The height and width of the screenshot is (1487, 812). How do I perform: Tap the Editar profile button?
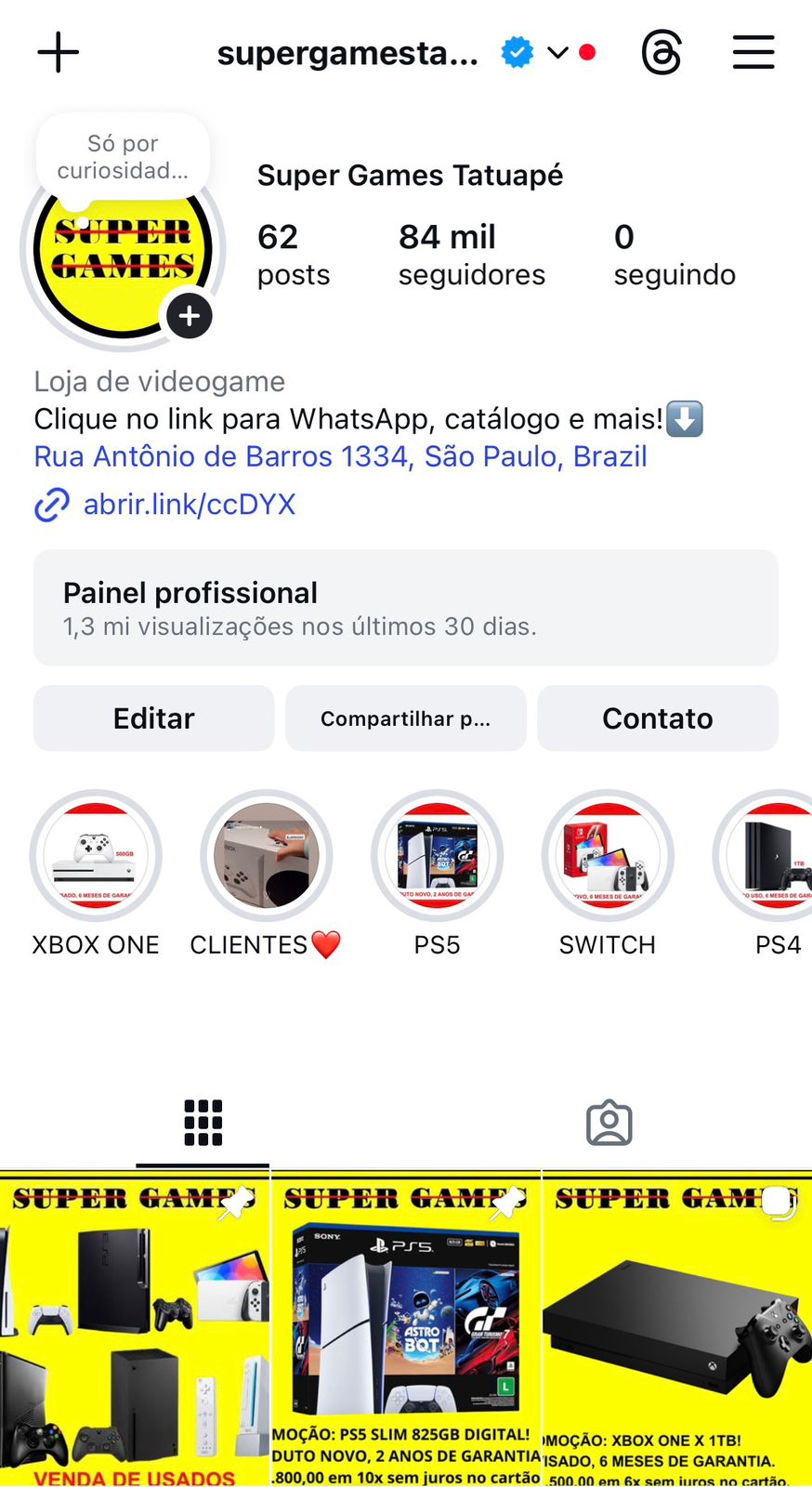pos(154,718)
